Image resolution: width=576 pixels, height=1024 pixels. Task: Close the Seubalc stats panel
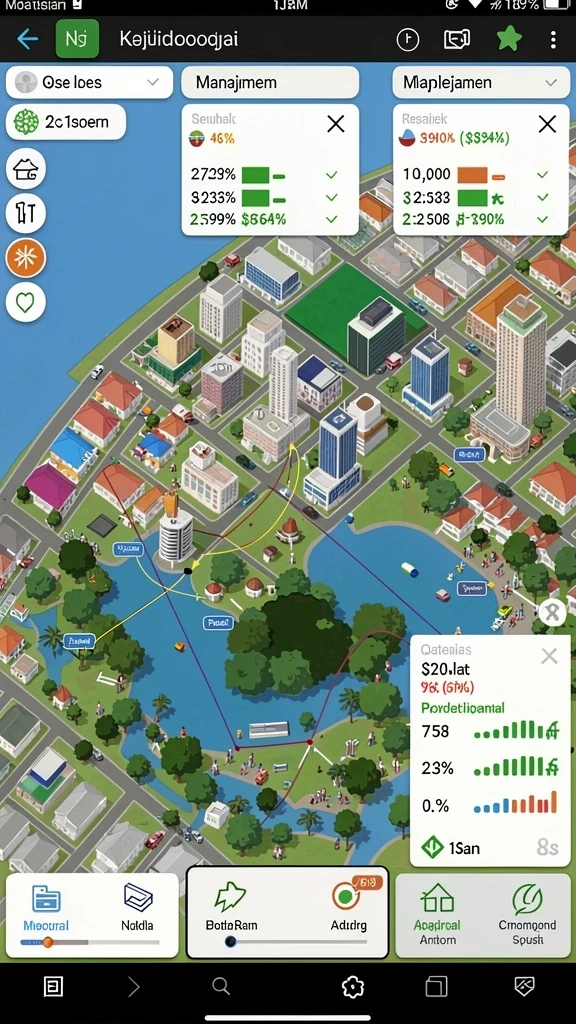click(336, 123)
